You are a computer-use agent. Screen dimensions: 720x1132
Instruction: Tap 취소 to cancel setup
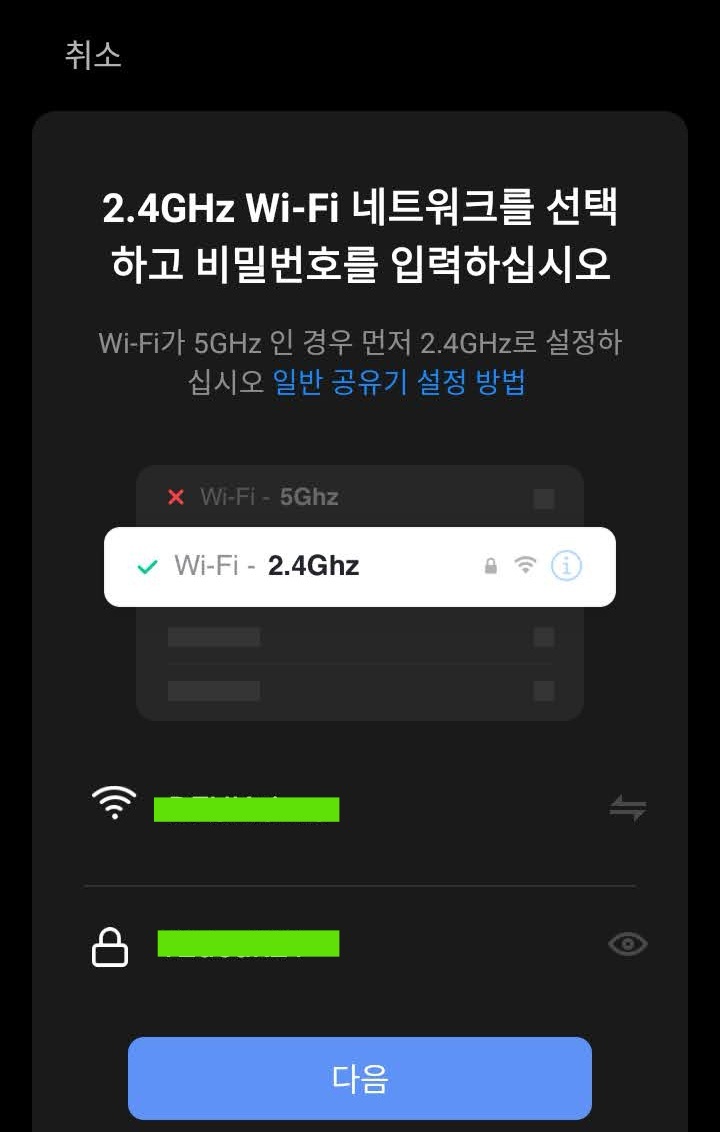click(93, 55)
